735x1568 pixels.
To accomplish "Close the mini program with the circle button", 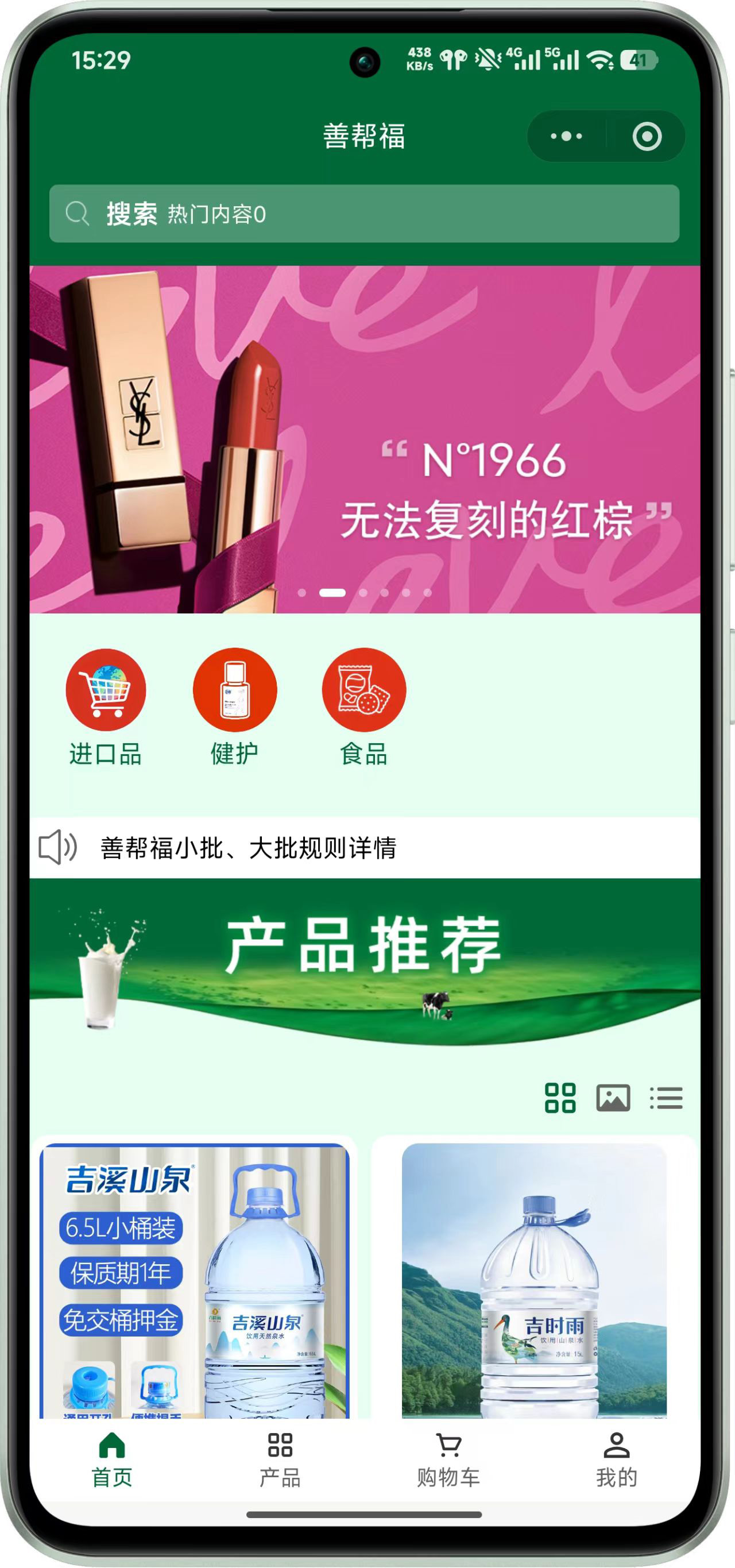I will click(646, 136).
